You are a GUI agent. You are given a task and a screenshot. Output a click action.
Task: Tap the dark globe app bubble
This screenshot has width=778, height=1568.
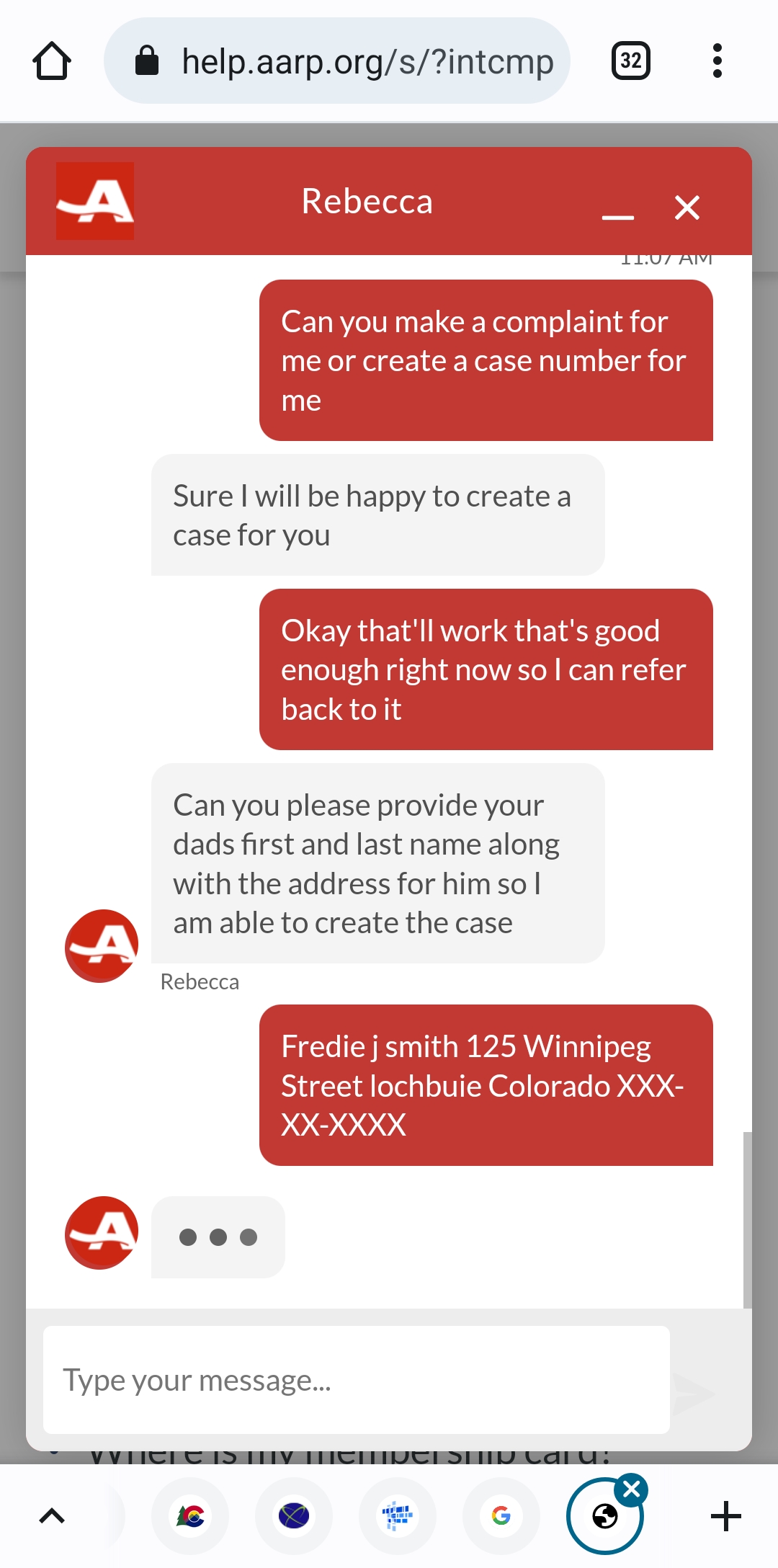pyautogui.click(x=293, y=1516)
